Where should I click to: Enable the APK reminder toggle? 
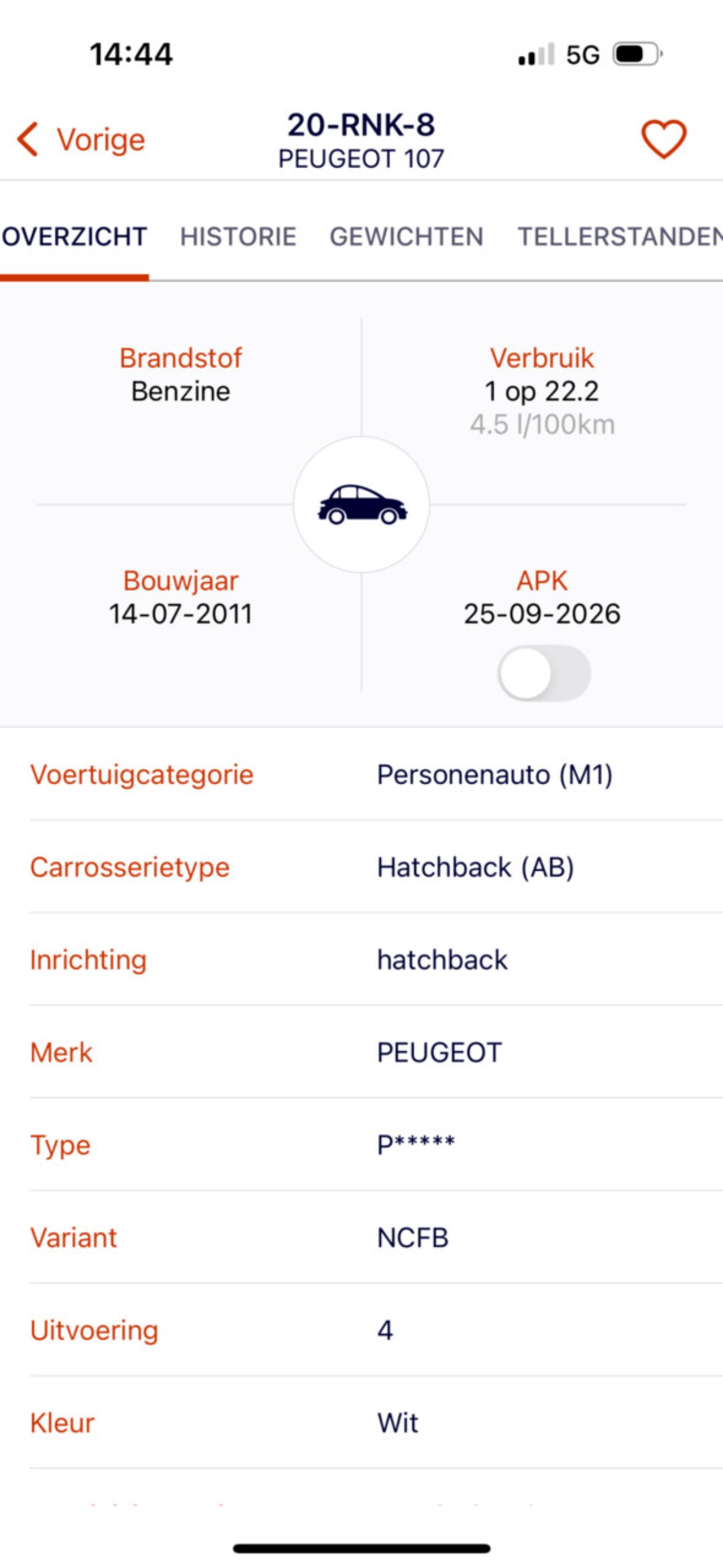point(543,673)
